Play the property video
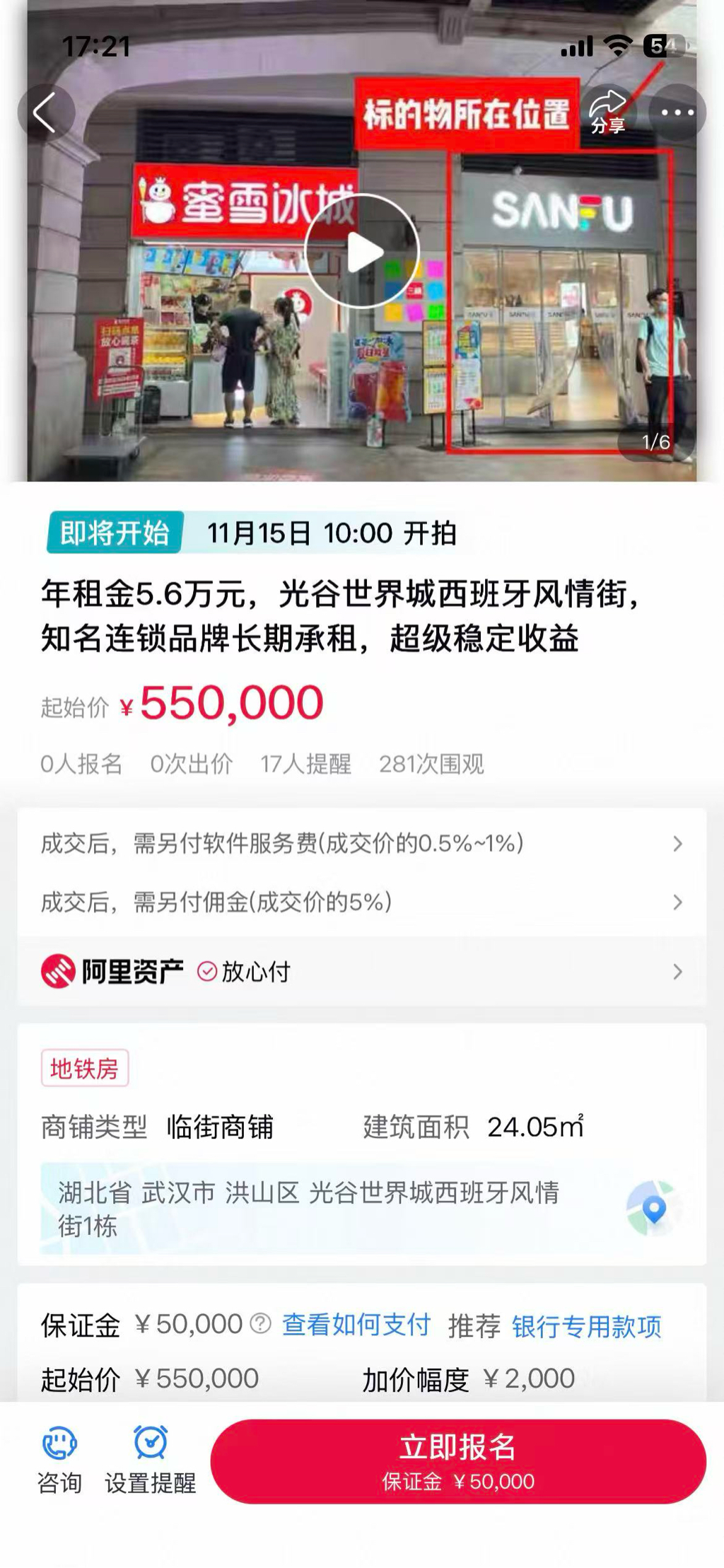The width and height of the screenshot is (724, 1568). 362,251
